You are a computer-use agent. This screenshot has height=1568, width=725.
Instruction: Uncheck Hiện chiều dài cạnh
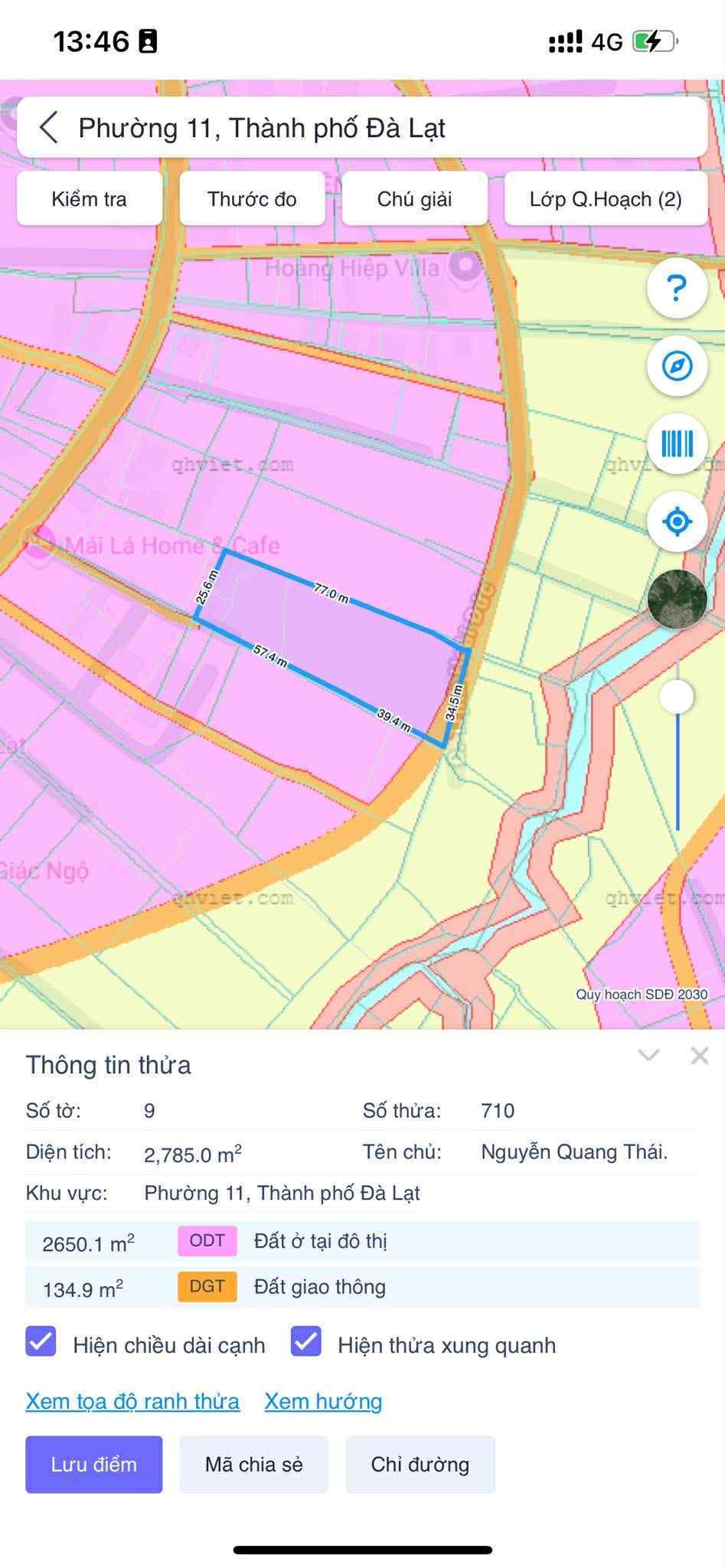pyautogui.click(x=41, y=1342)
